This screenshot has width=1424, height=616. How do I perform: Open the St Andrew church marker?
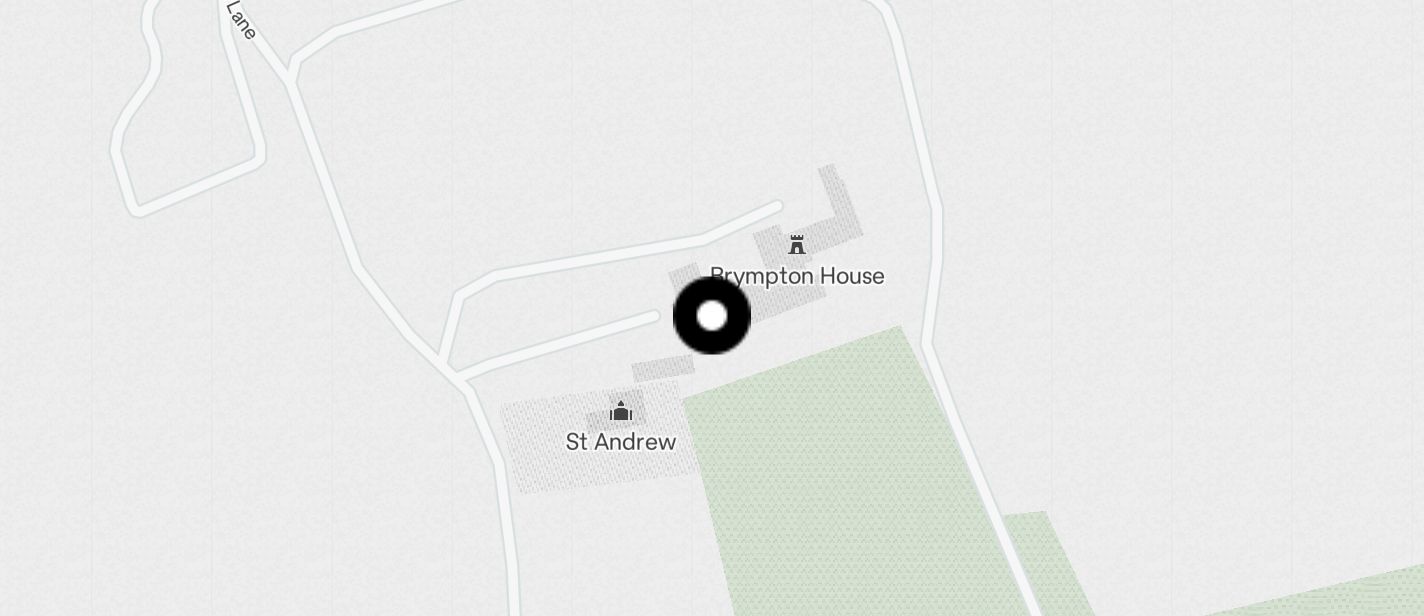621,411
